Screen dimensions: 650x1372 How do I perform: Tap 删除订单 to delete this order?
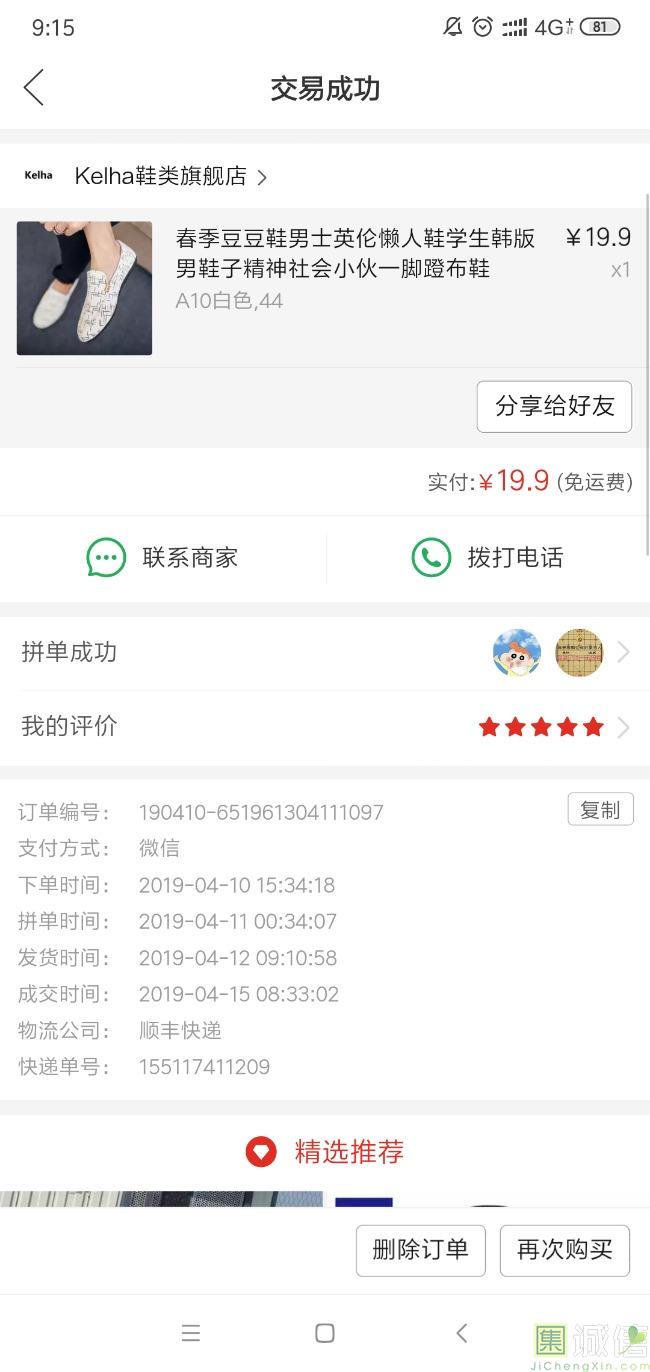click(420, 1250)
